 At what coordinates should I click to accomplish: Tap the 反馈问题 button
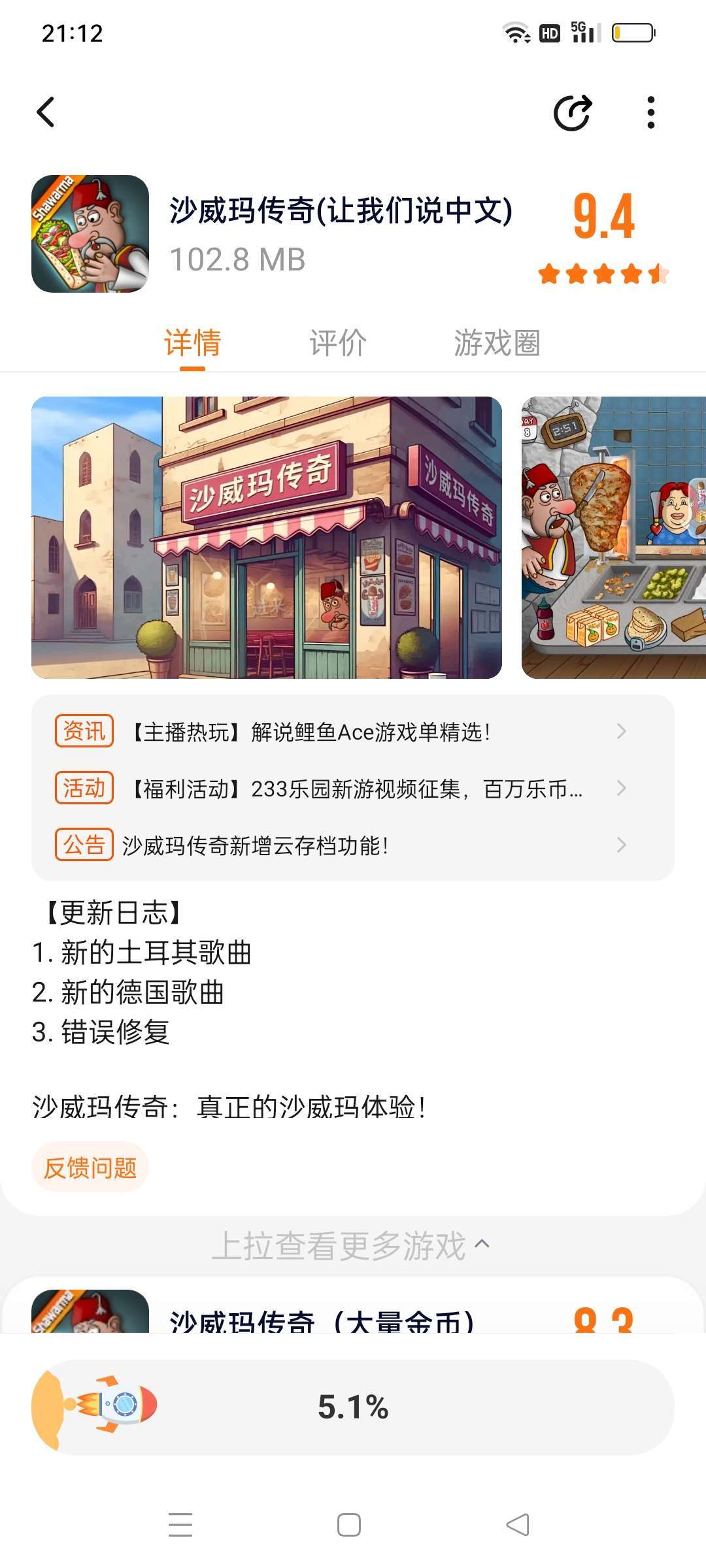point(90,1167)
